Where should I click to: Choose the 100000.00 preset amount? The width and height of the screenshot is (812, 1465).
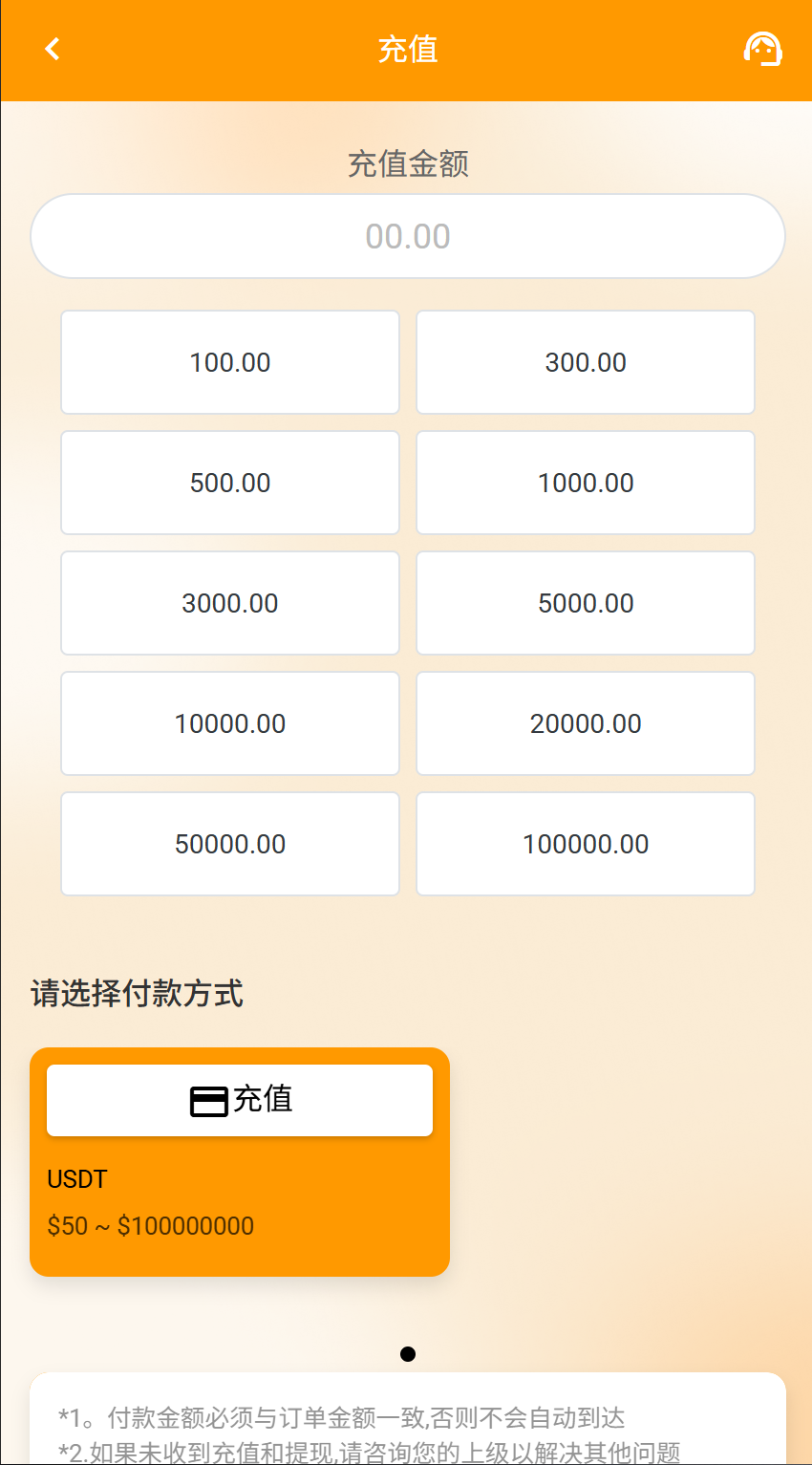[x=585, y=844]
